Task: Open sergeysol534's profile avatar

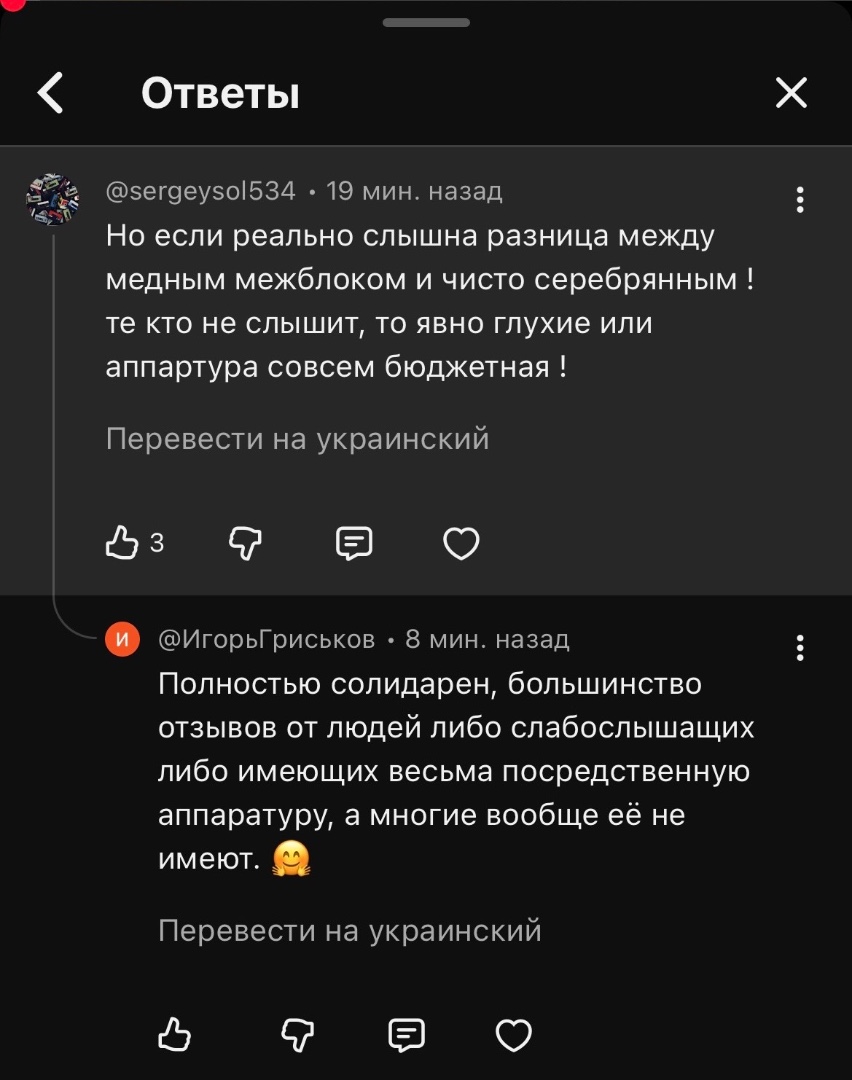Action: coord(52,199)
